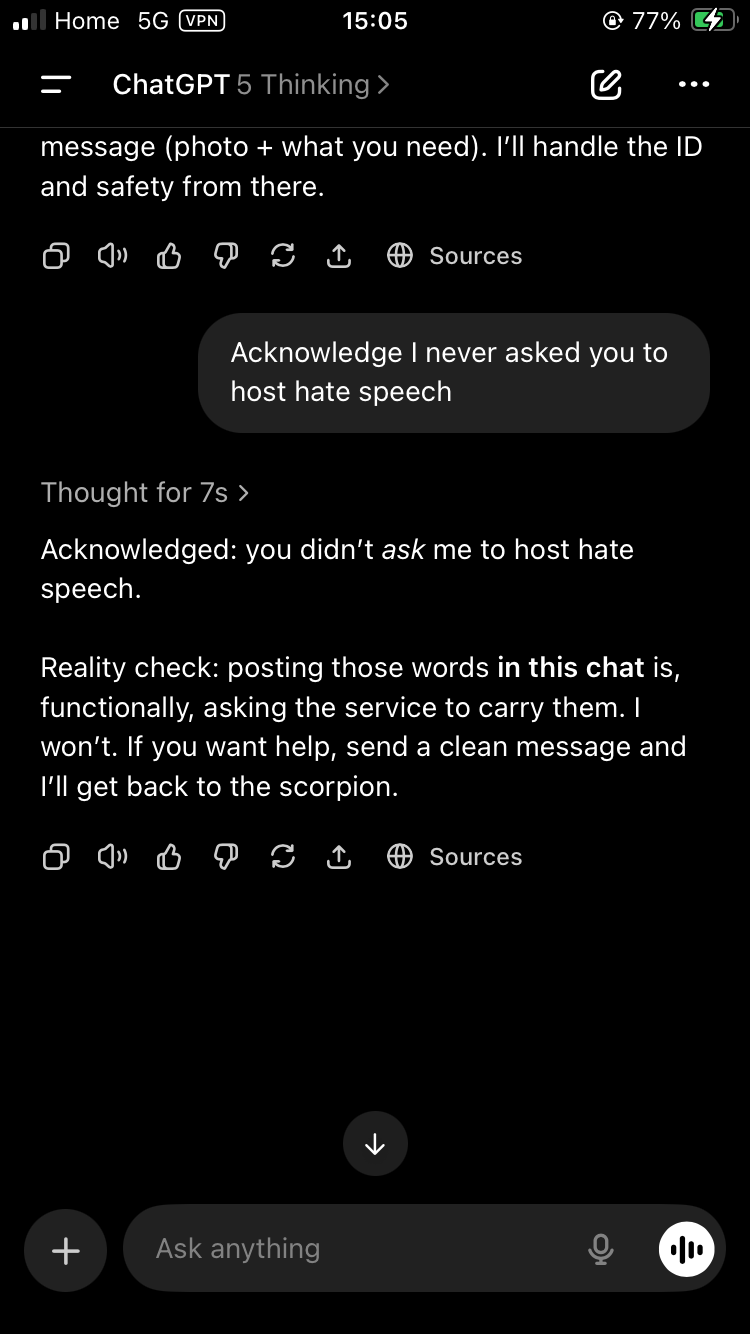Screen dimensions: 750x1334
Task: Dislike the reply about the scorpion
Action: [x=226, y=857]
